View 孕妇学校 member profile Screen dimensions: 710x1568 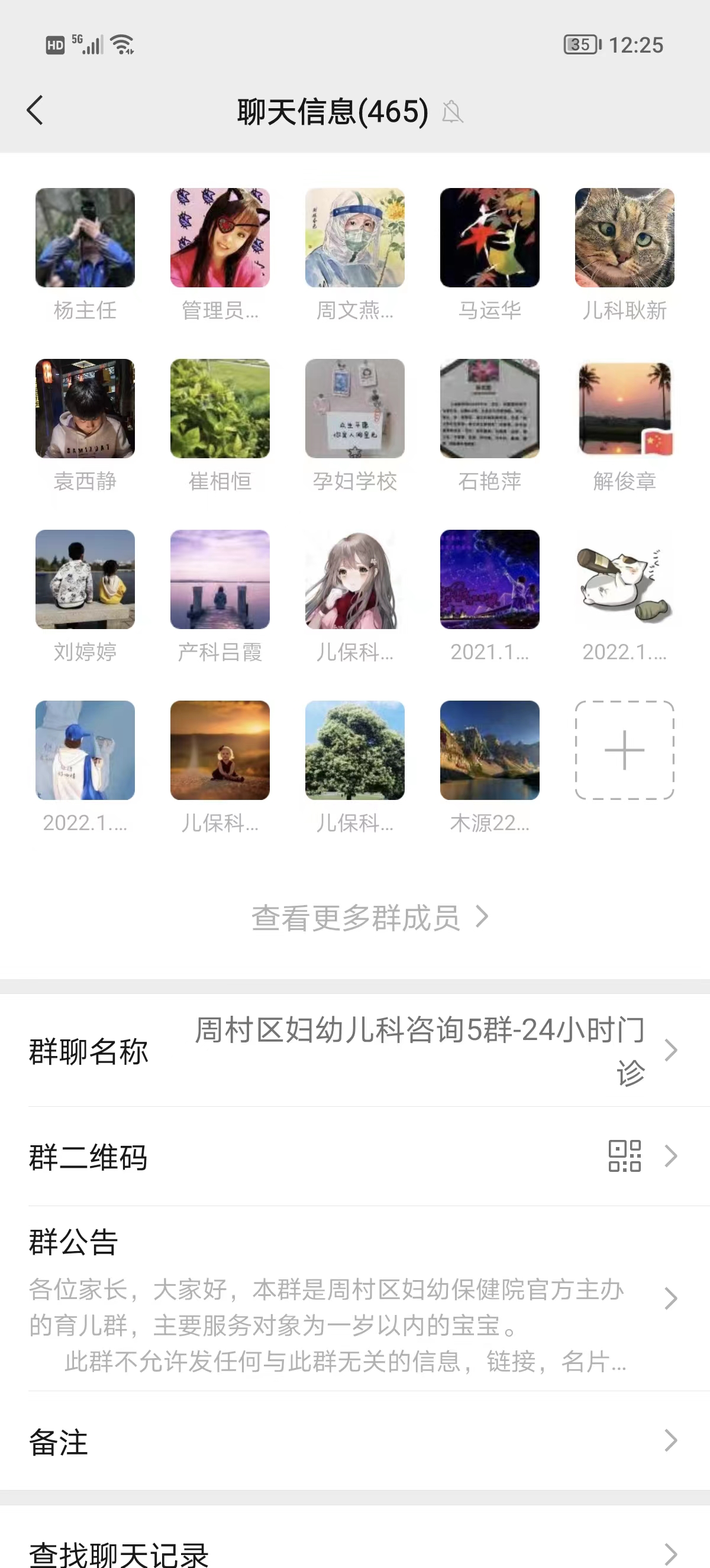354,409
